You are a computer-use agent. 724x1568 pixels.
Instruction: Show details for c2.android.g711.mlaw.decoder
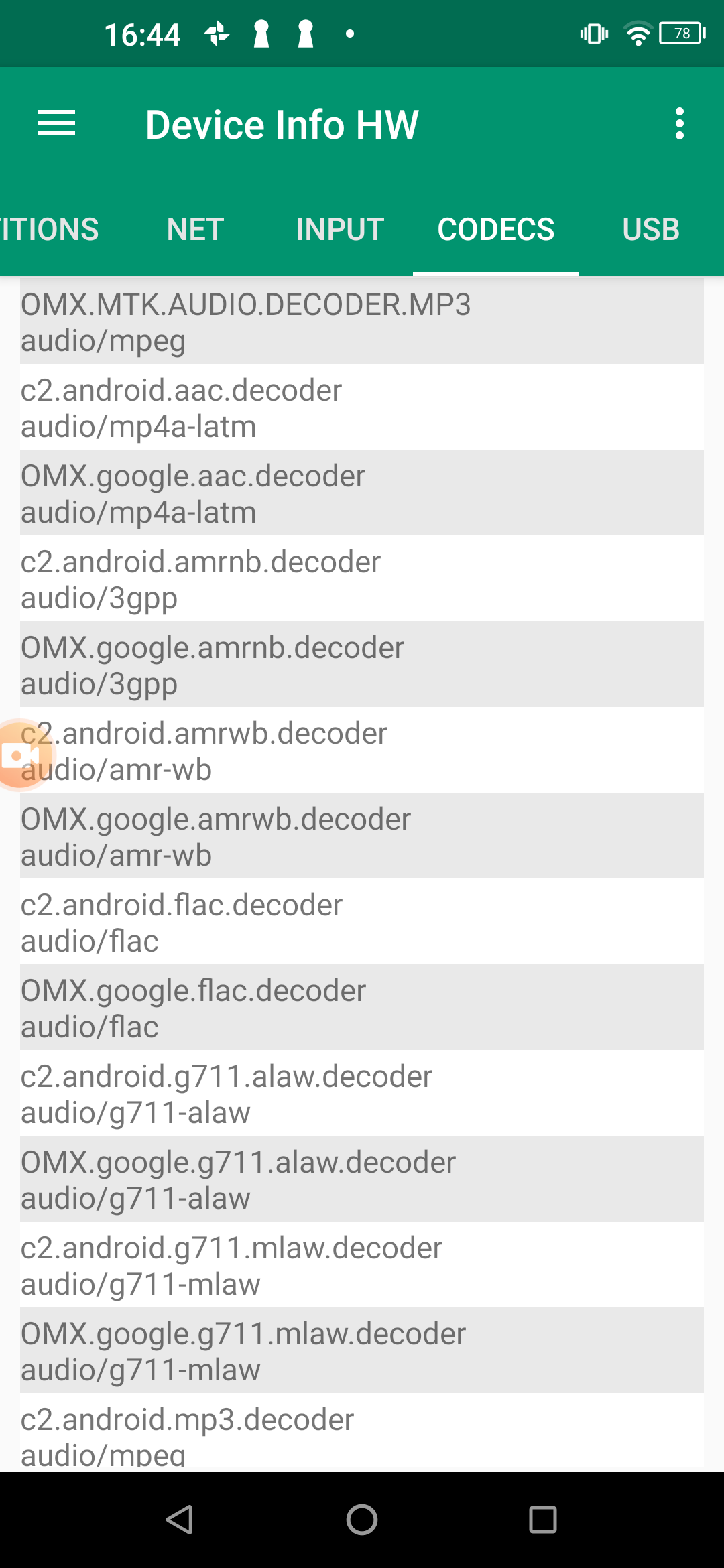[x=362, y=1265]
